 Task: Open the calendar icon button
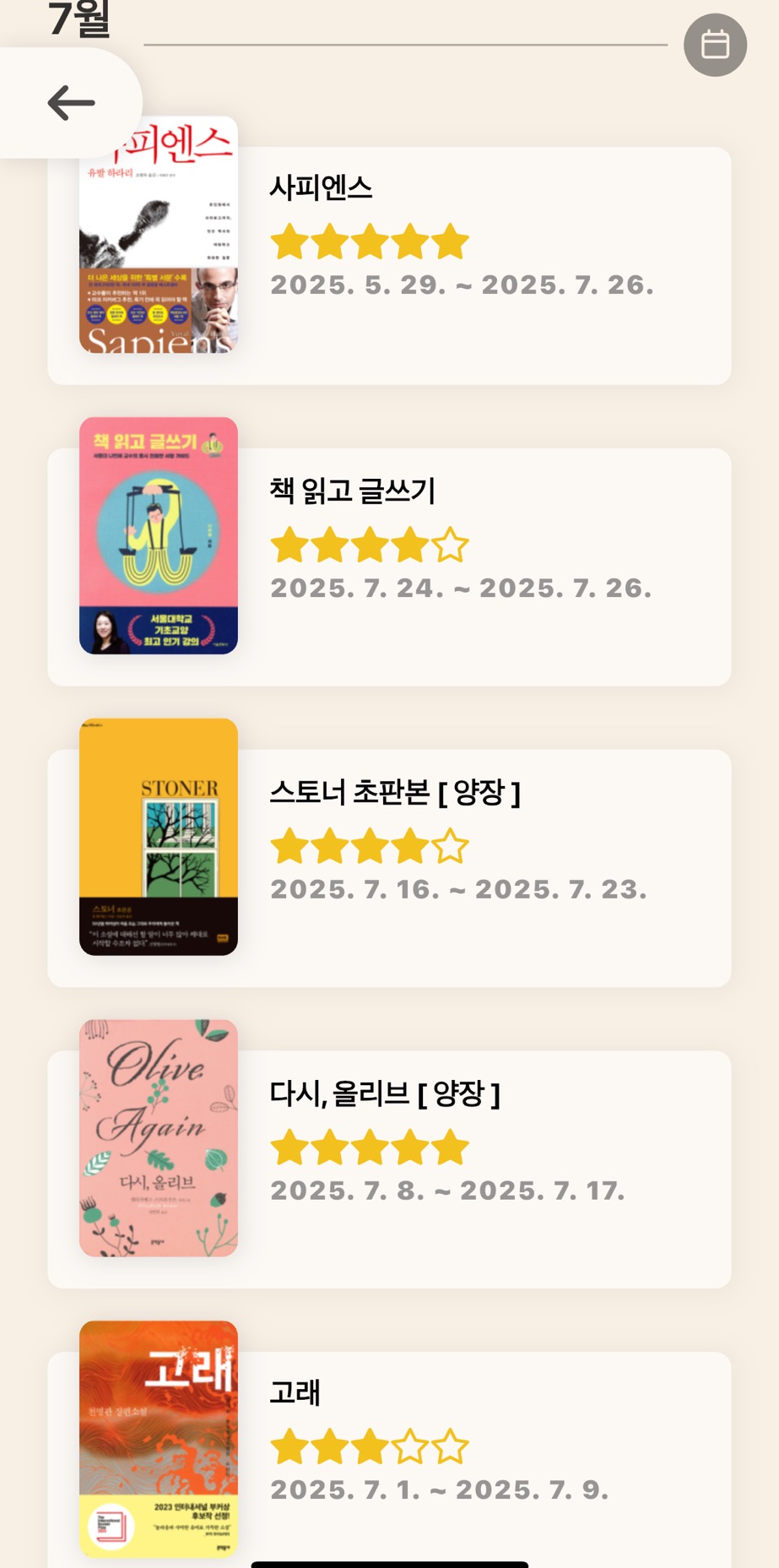coord(715,45)
